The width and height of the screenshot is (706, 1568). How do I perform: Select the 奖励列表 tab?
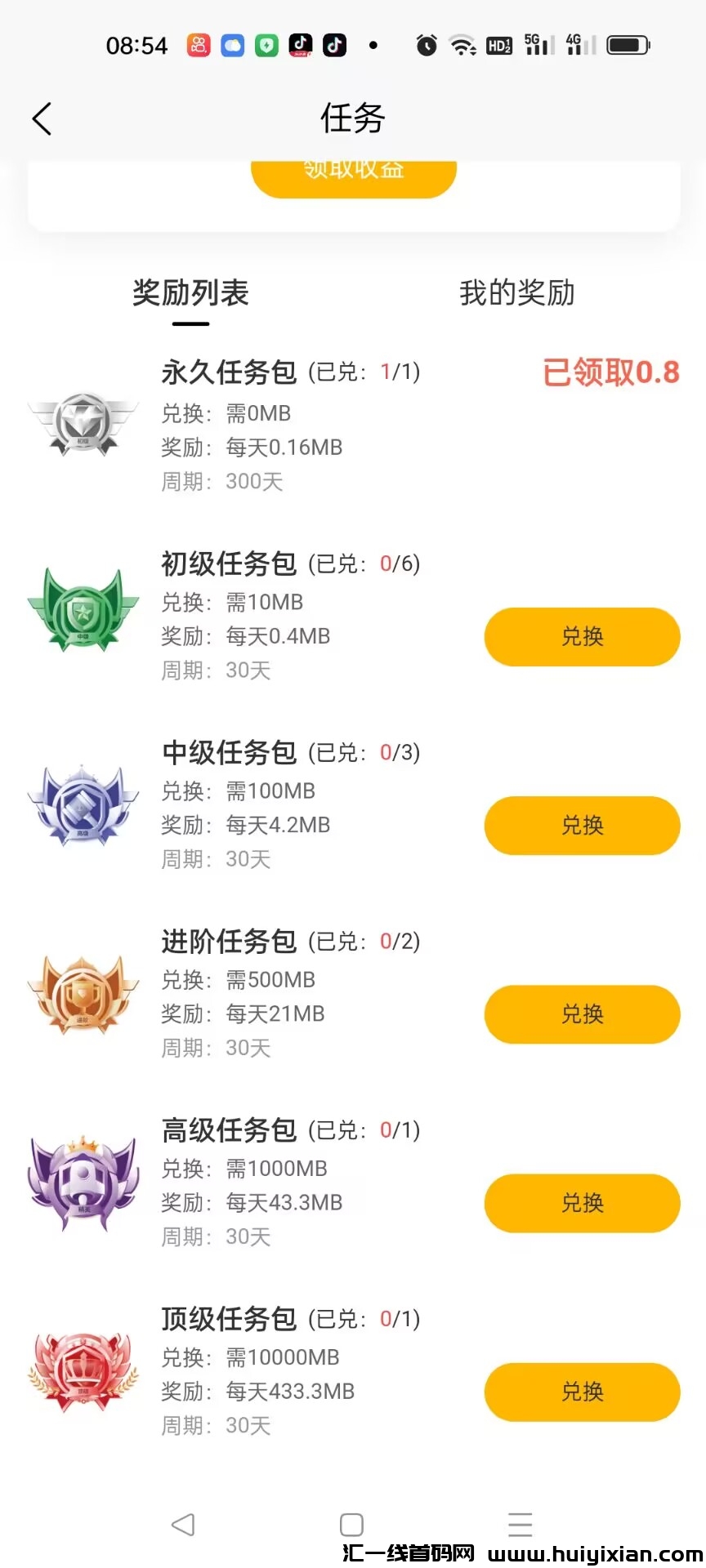(x=191, y=292)
